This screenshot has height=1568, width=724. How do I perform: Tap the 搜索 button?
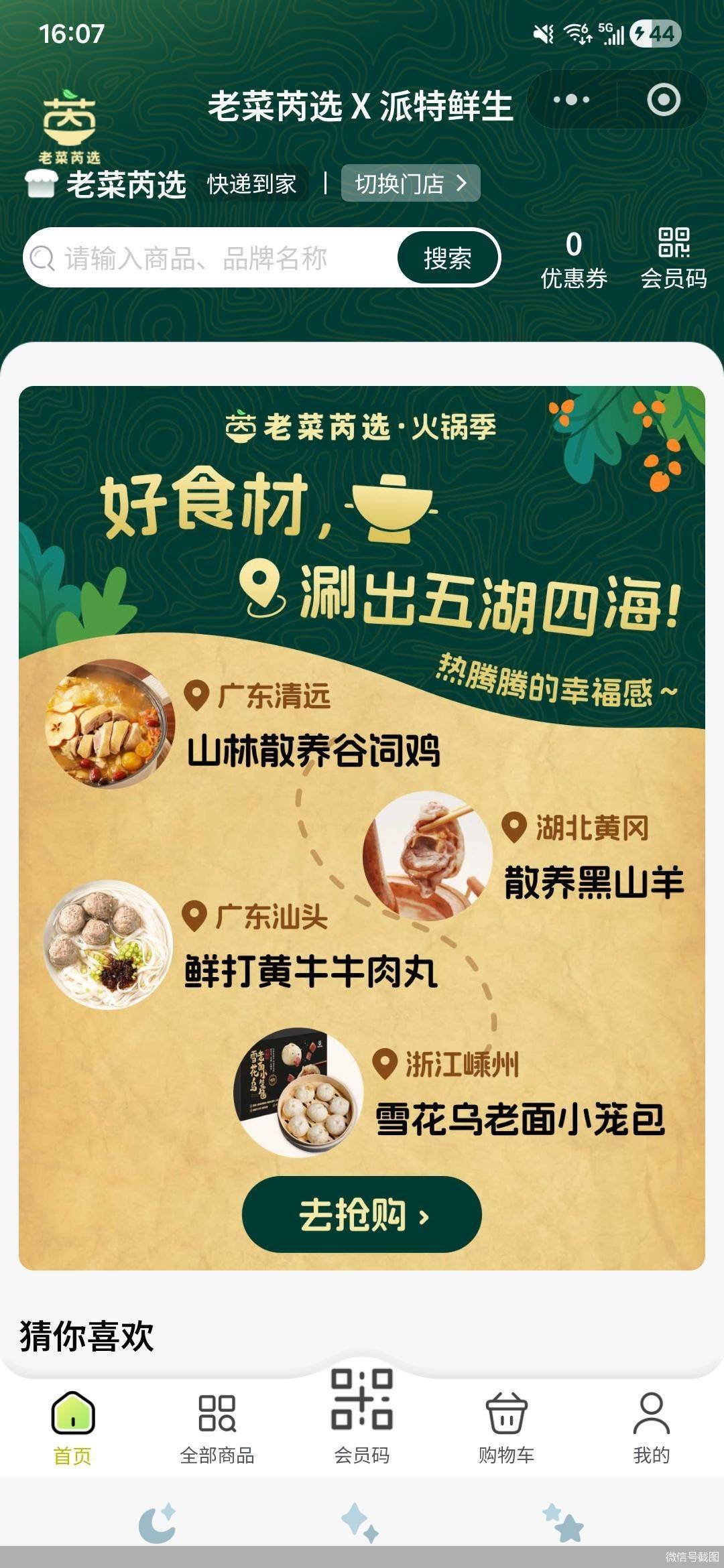(x=448, y=258)
